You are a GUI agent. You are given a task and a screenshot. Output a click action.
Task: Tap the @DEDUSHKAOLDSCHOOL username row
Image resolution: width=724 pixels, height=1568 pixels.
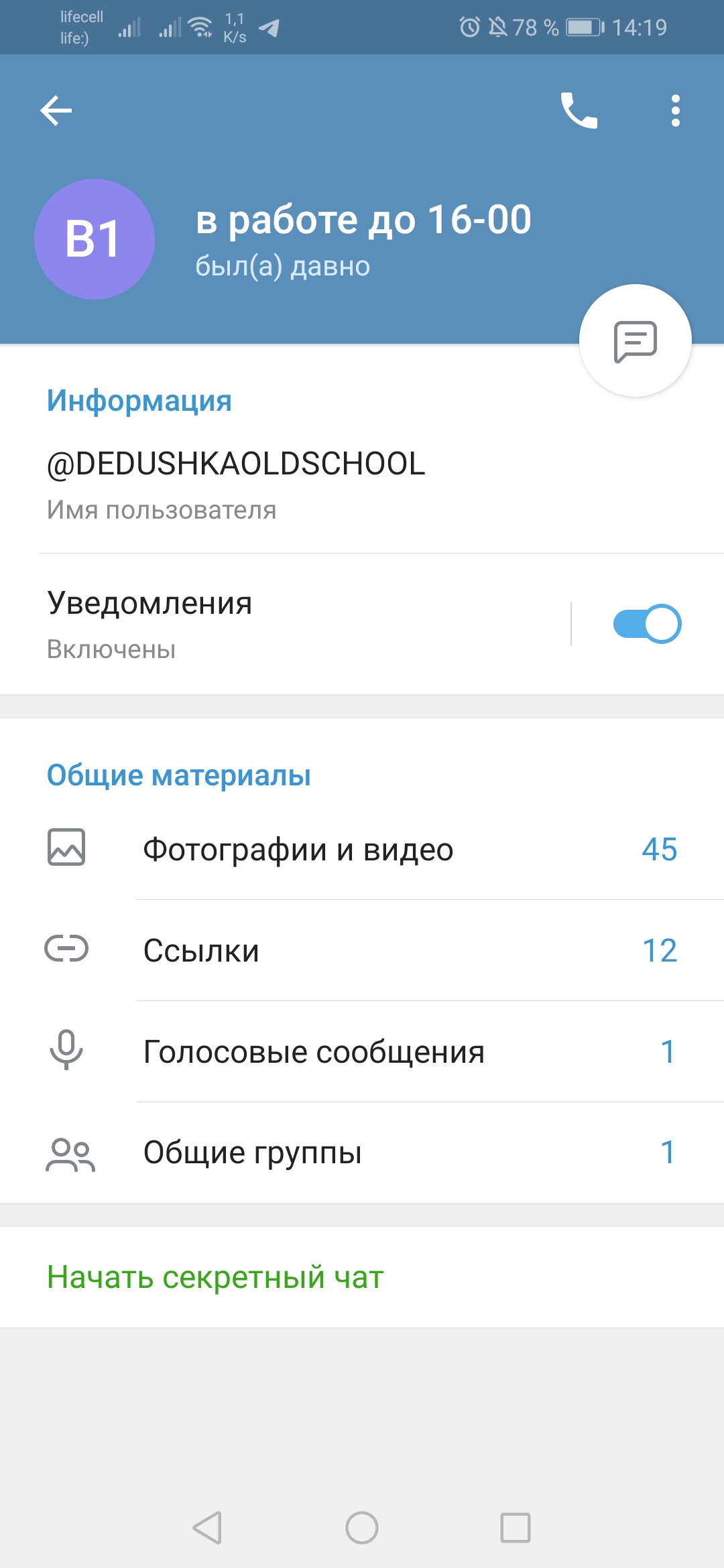pyautogui.click(x=362, y=484)
